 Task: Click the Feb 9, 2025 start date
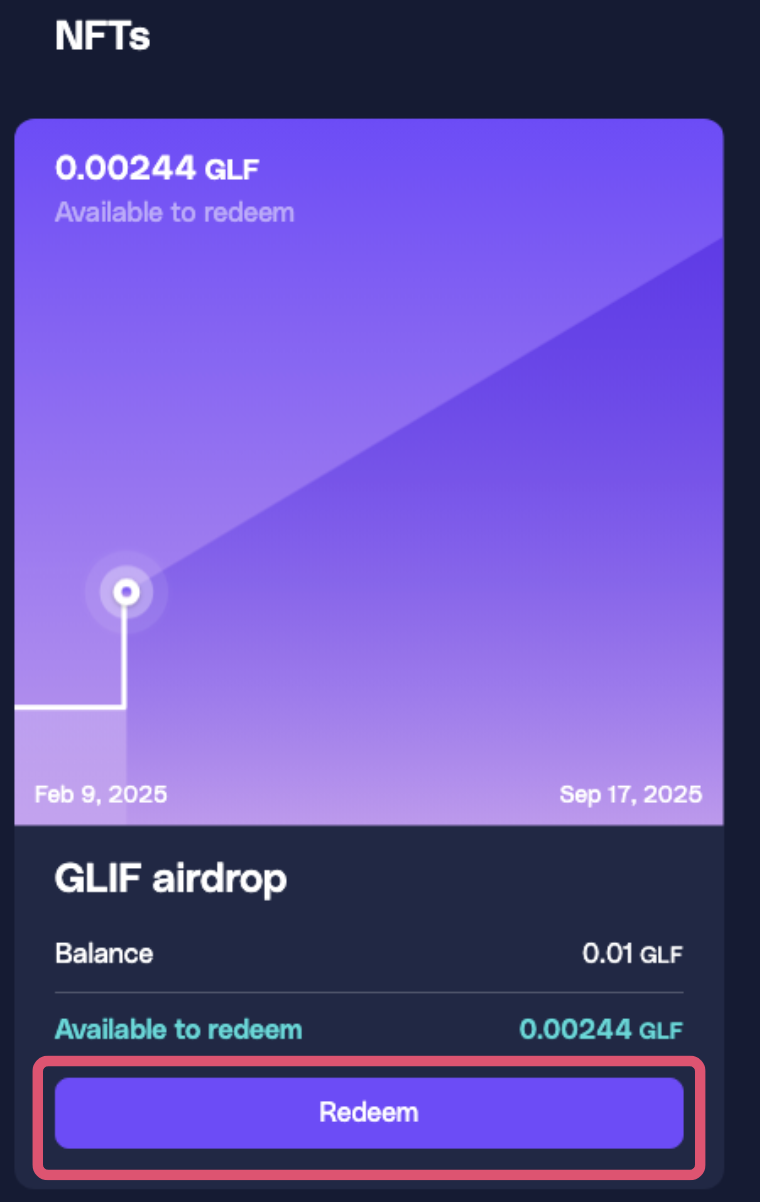point(101,794)
